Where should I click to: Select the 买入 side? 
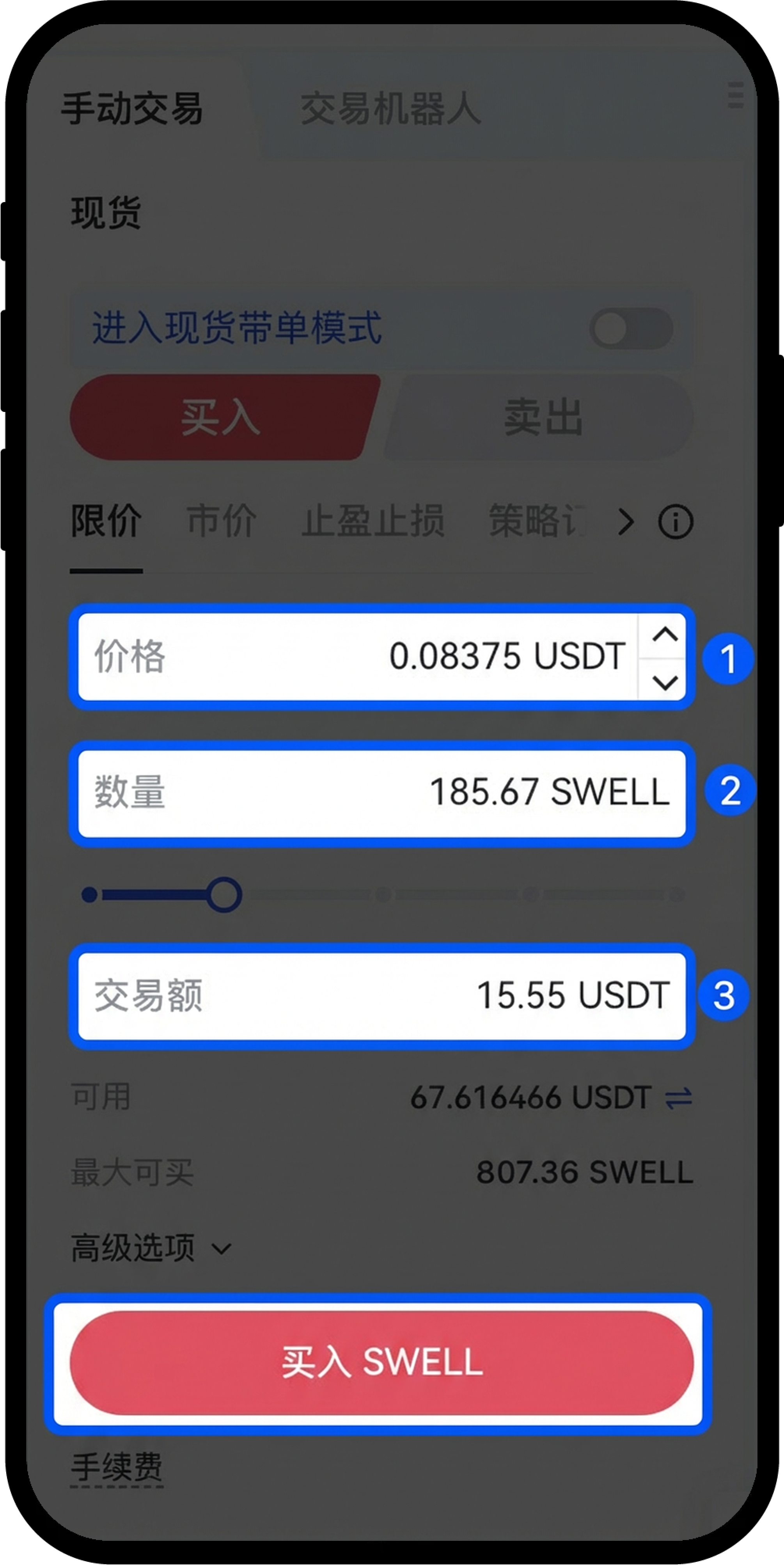coord(221,417)
